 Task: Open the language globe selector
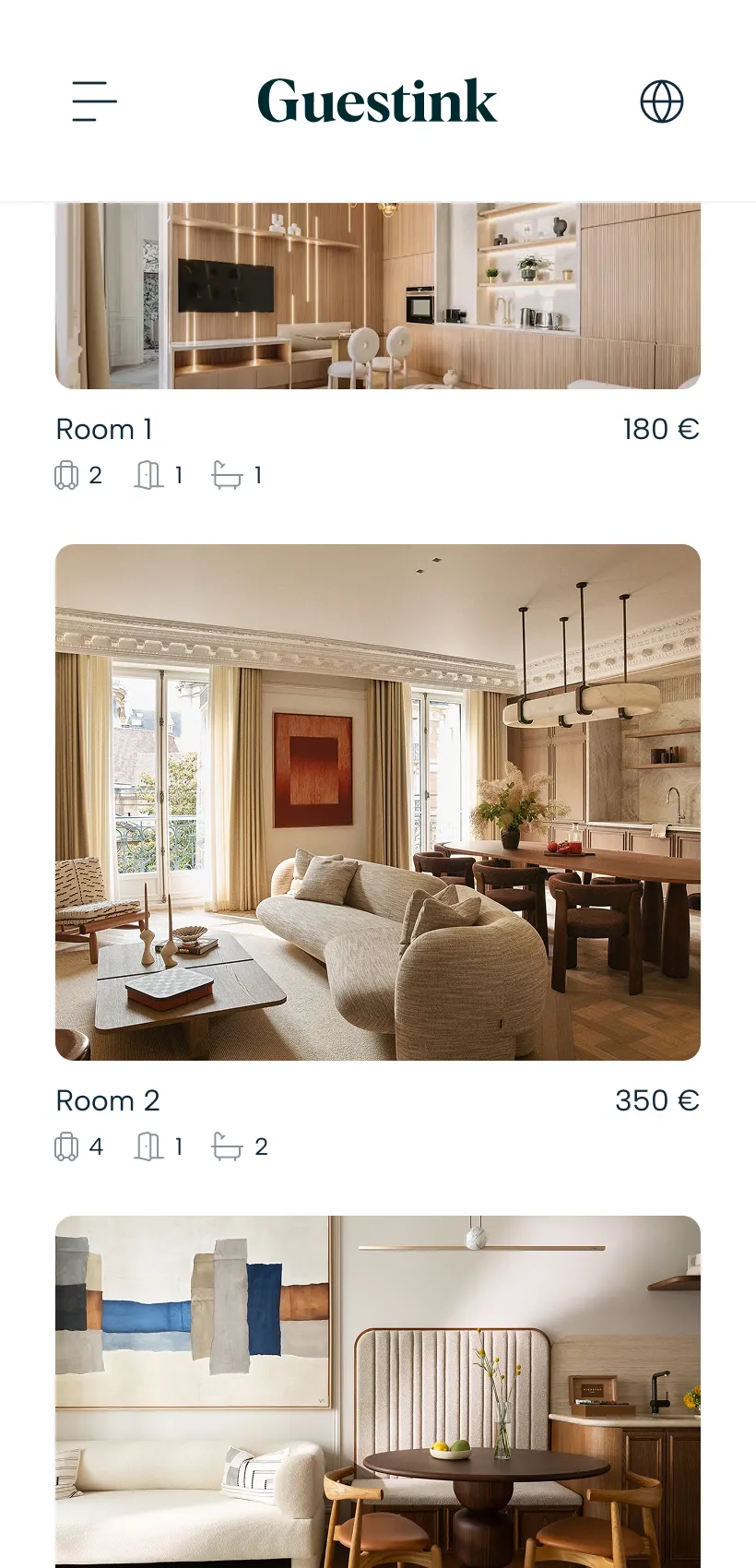pyautogui.click(x=662, y=101)
